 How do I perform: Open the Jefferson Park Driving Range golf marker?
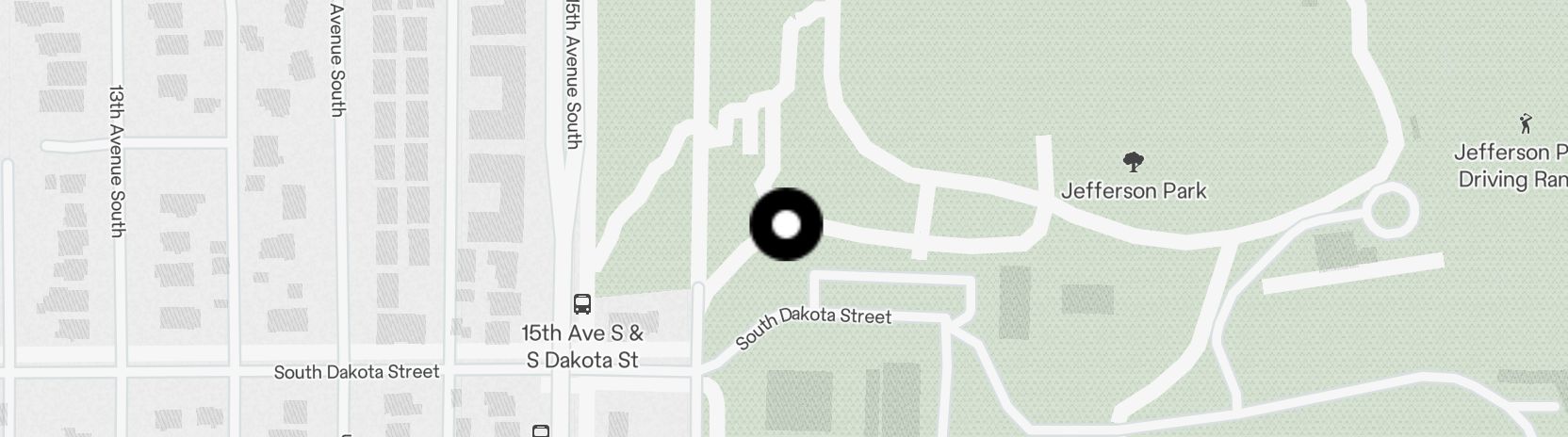point(1526,123)
